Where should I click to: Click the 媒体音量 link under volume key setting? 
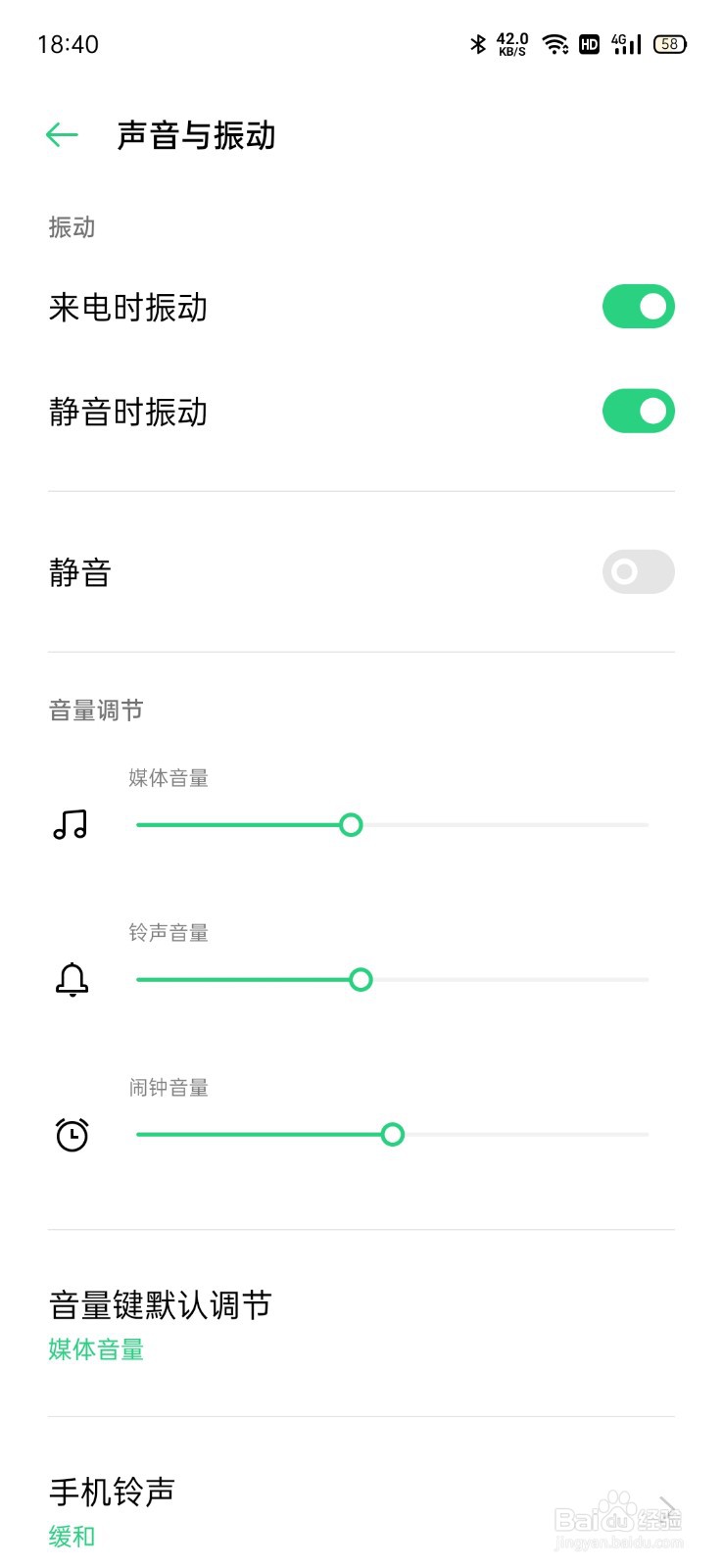(x=95, y=1350)
